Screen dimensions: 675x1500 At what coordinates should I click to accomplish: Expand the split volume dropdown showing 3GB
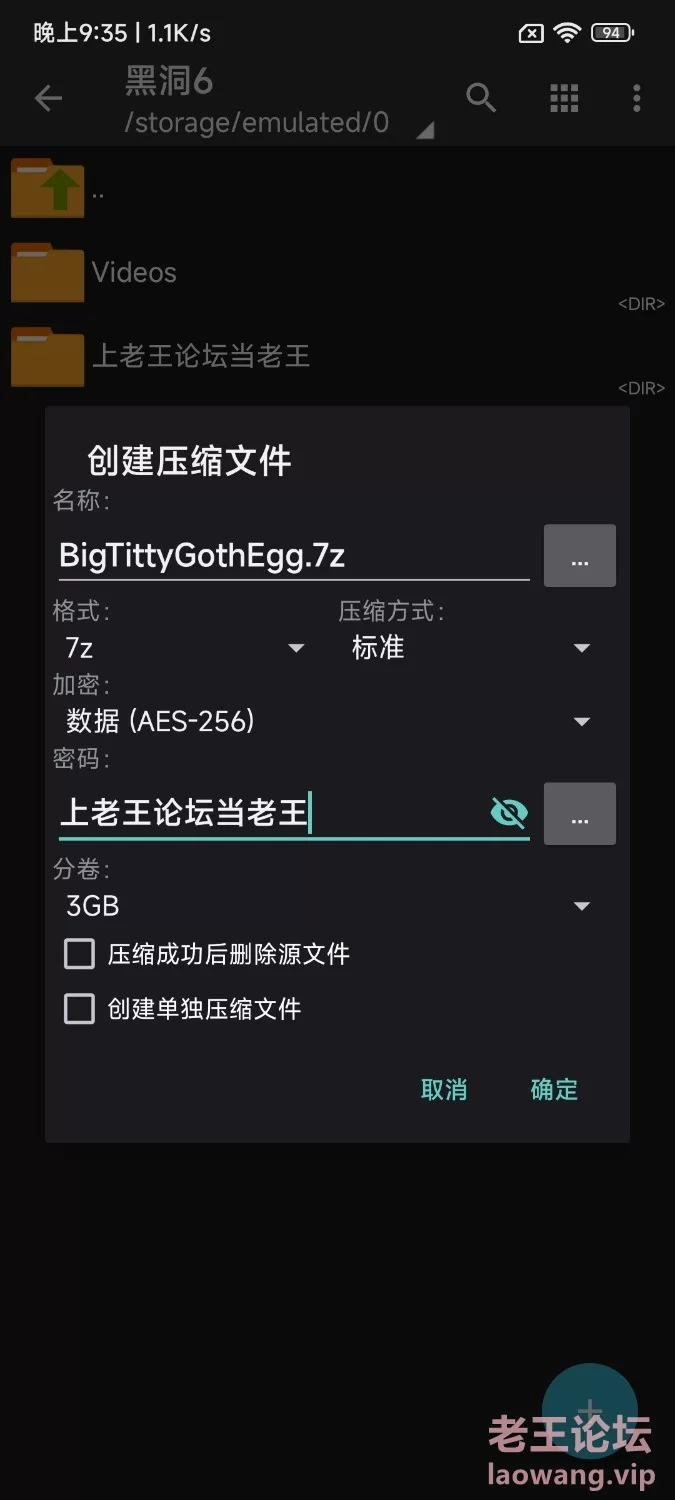click(328, 906)
